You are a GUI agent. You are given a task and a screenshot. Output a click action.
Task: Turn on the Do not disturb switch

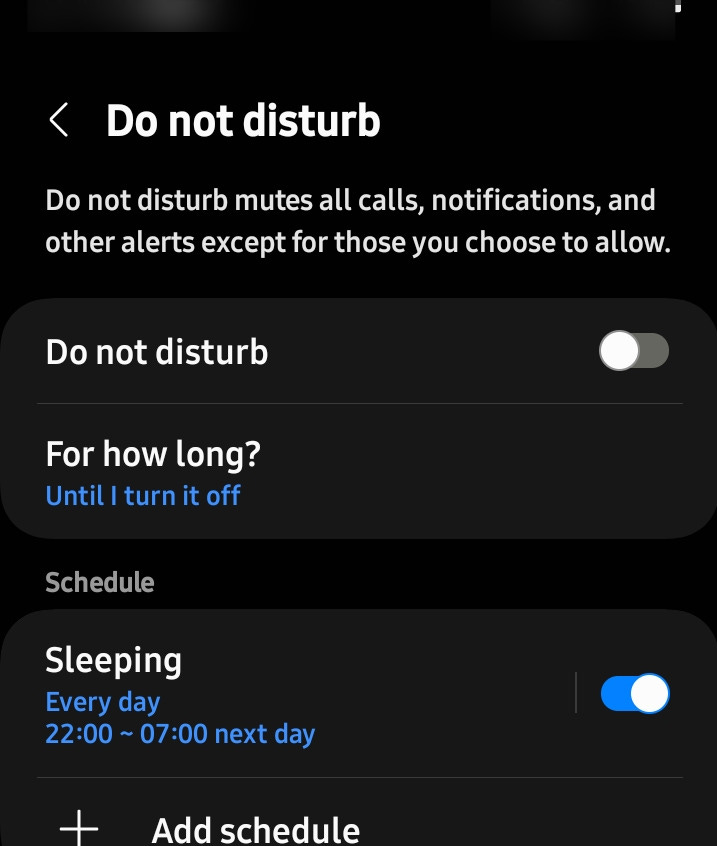pos(634,351)
